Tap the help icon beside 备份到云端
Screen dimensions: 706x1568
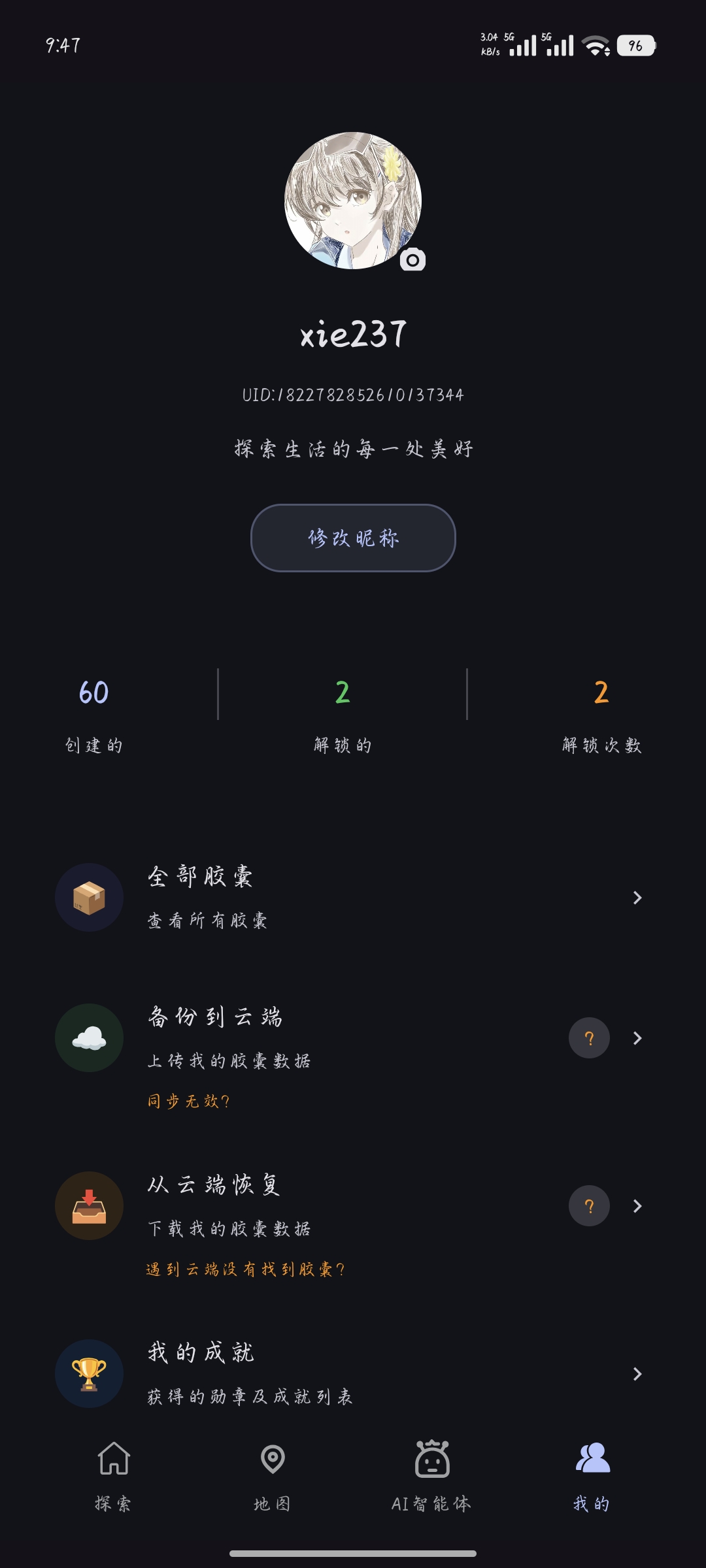point(589,1037)
